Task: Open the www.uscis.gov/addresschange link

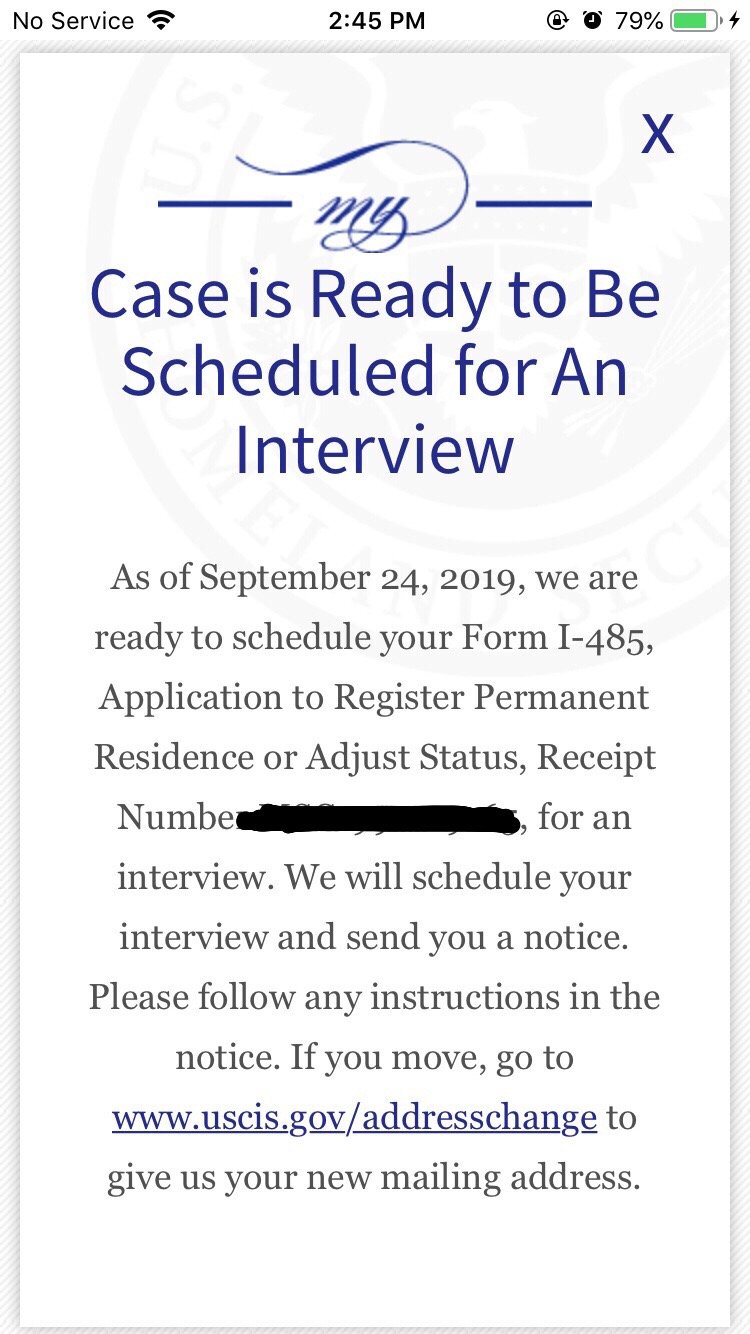Action: point(354,1118)
